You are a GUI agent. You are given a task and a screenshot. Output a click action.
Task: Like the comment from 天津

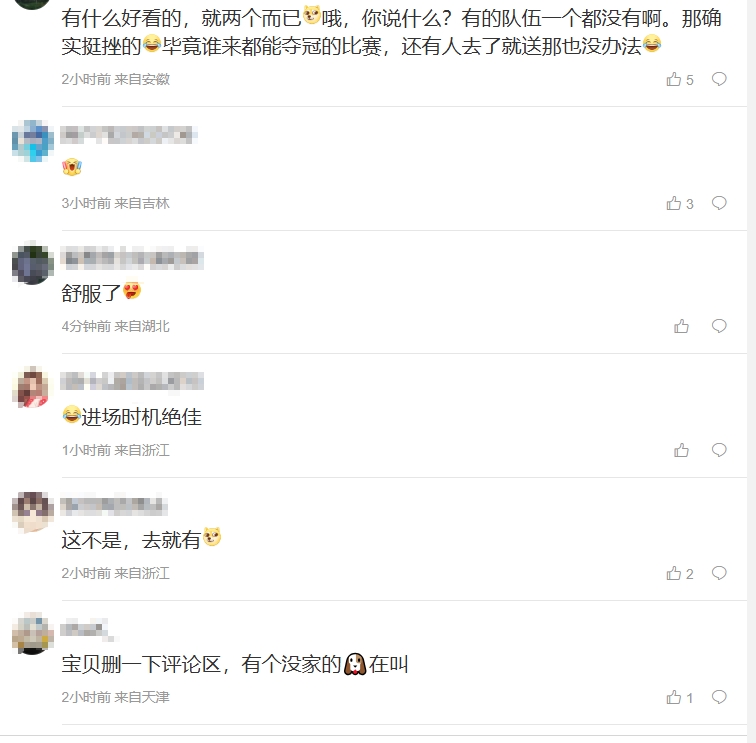coord(674,697)
